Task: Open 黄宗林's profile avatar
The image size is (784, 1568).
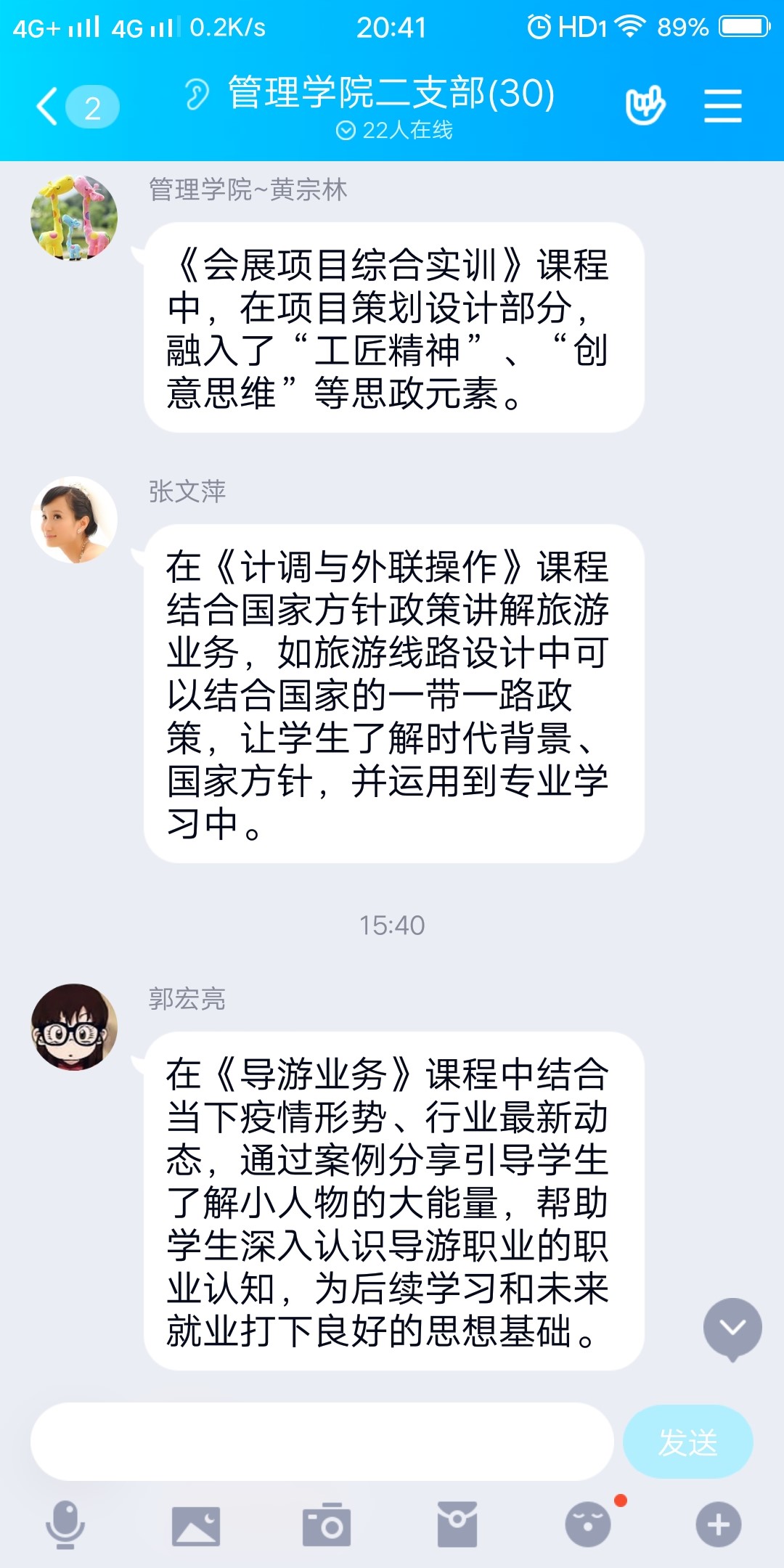Action: [x=73, y=218]
